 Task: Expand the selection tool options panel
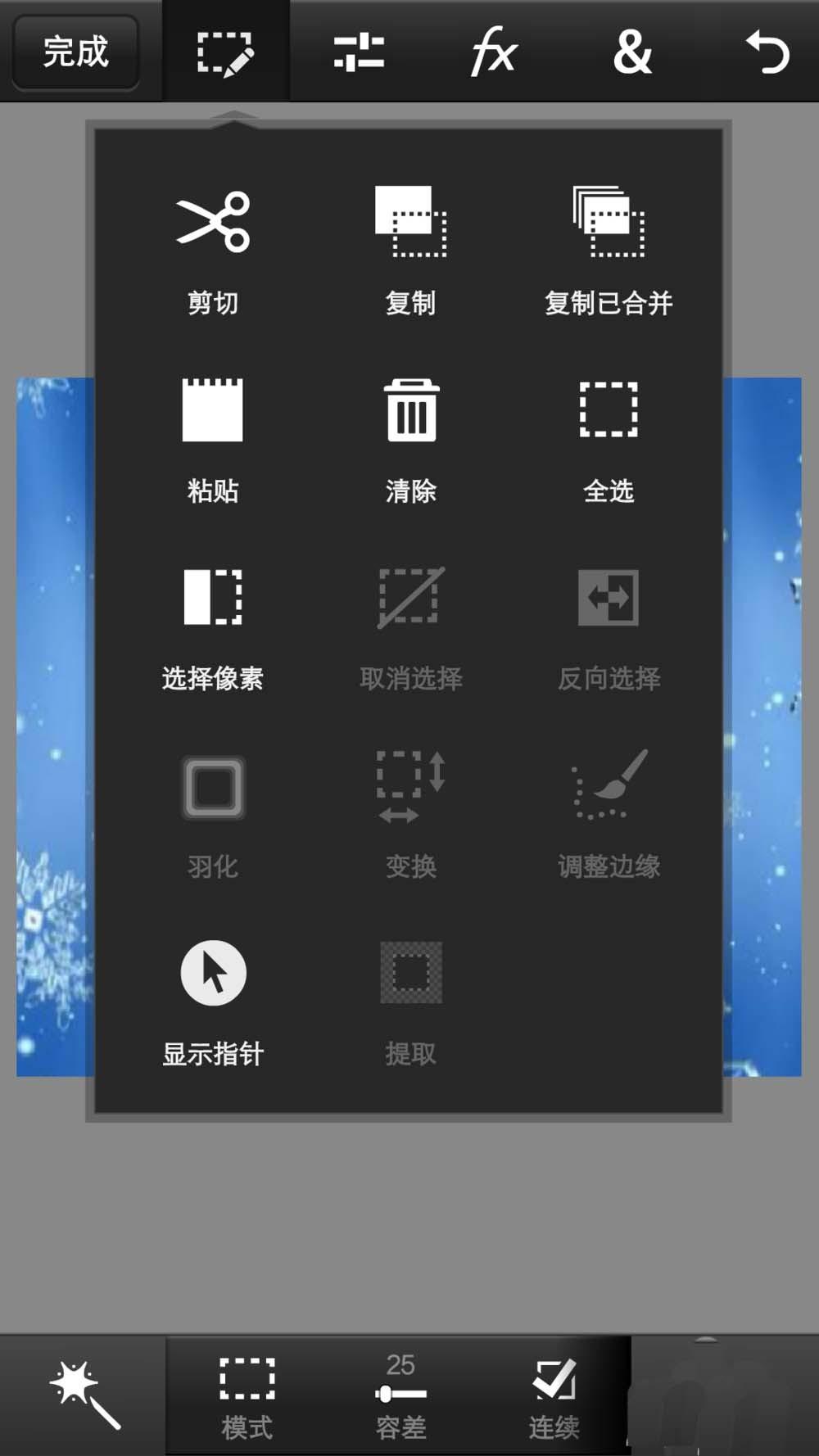click(x=226, y=52)
